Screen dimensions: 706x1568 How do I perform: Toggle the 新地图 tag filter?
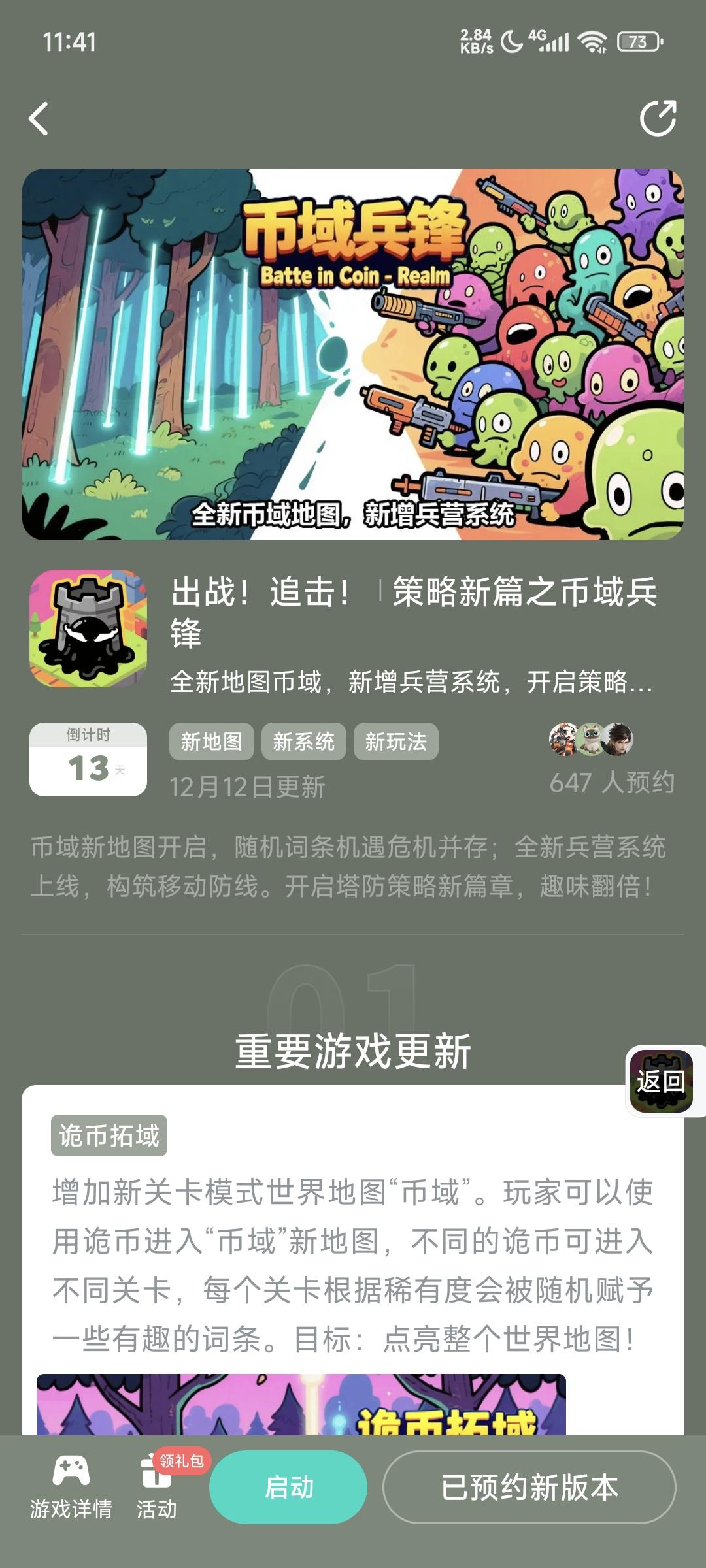click(210, 742)
